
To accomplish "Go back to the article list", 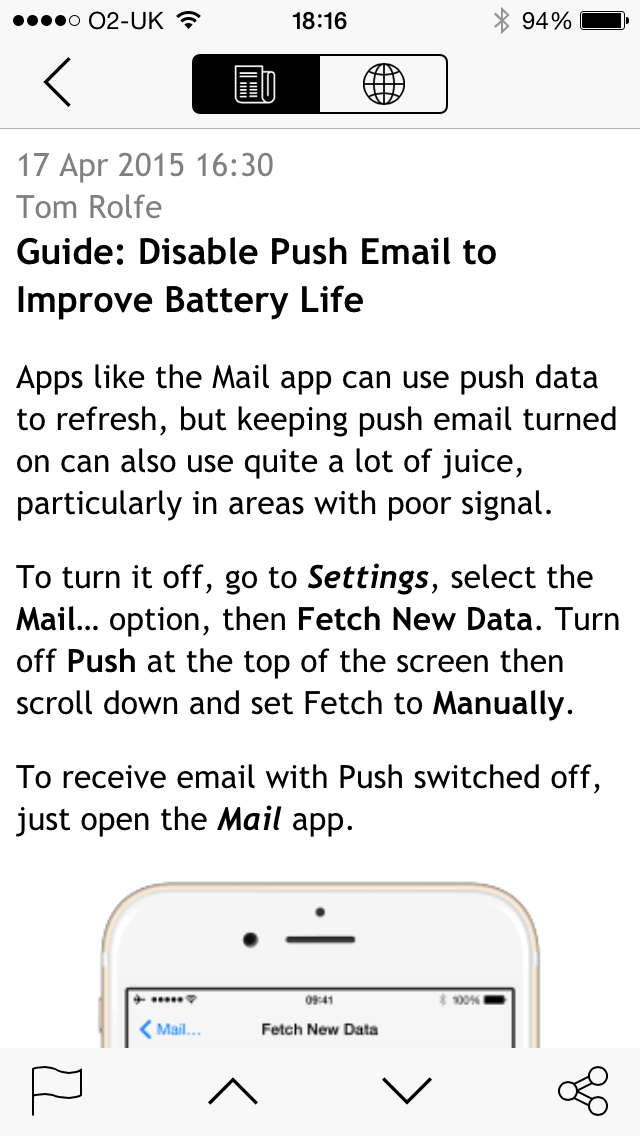I will [58, 83].
